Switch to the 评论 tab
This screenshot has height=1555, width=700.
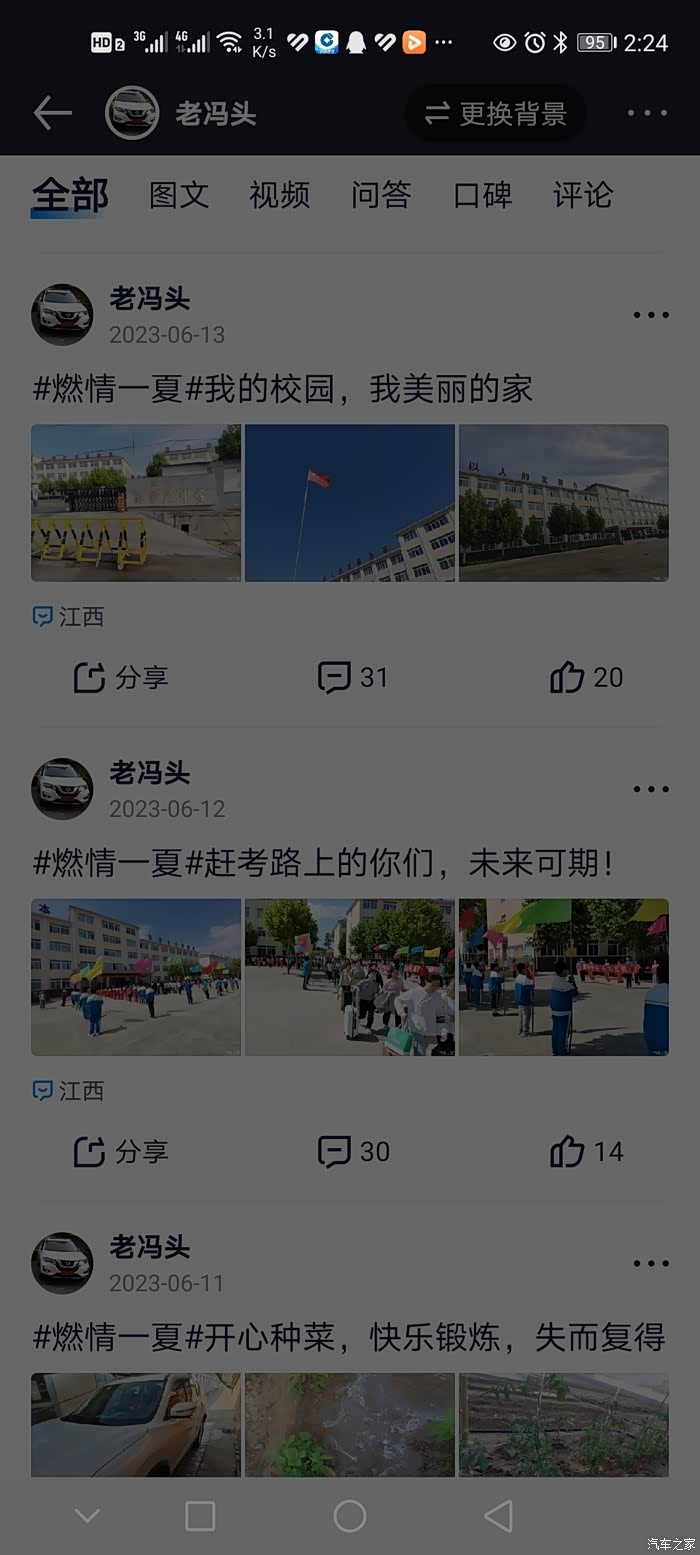point(582,195)
